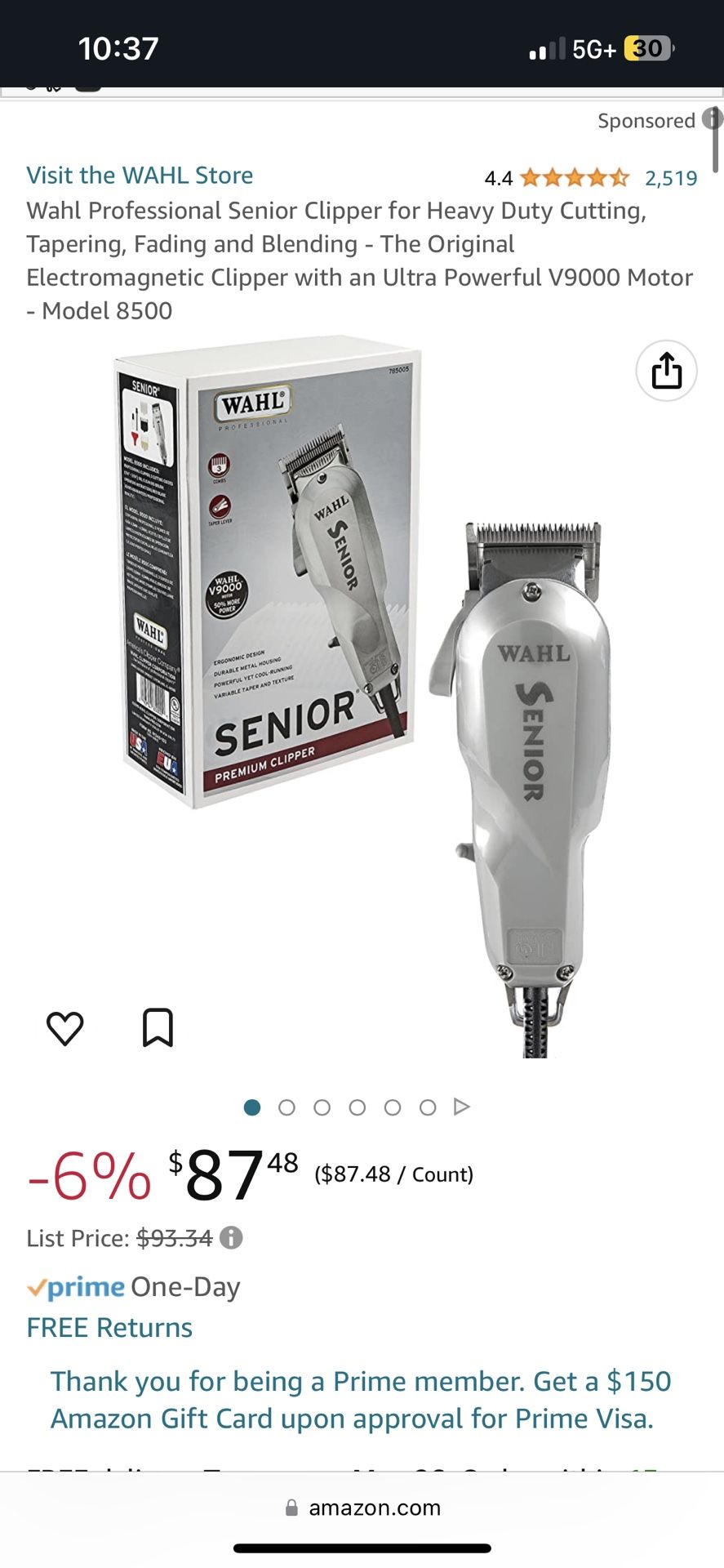Tap the amazon.com address bar

pos(362,1508)
